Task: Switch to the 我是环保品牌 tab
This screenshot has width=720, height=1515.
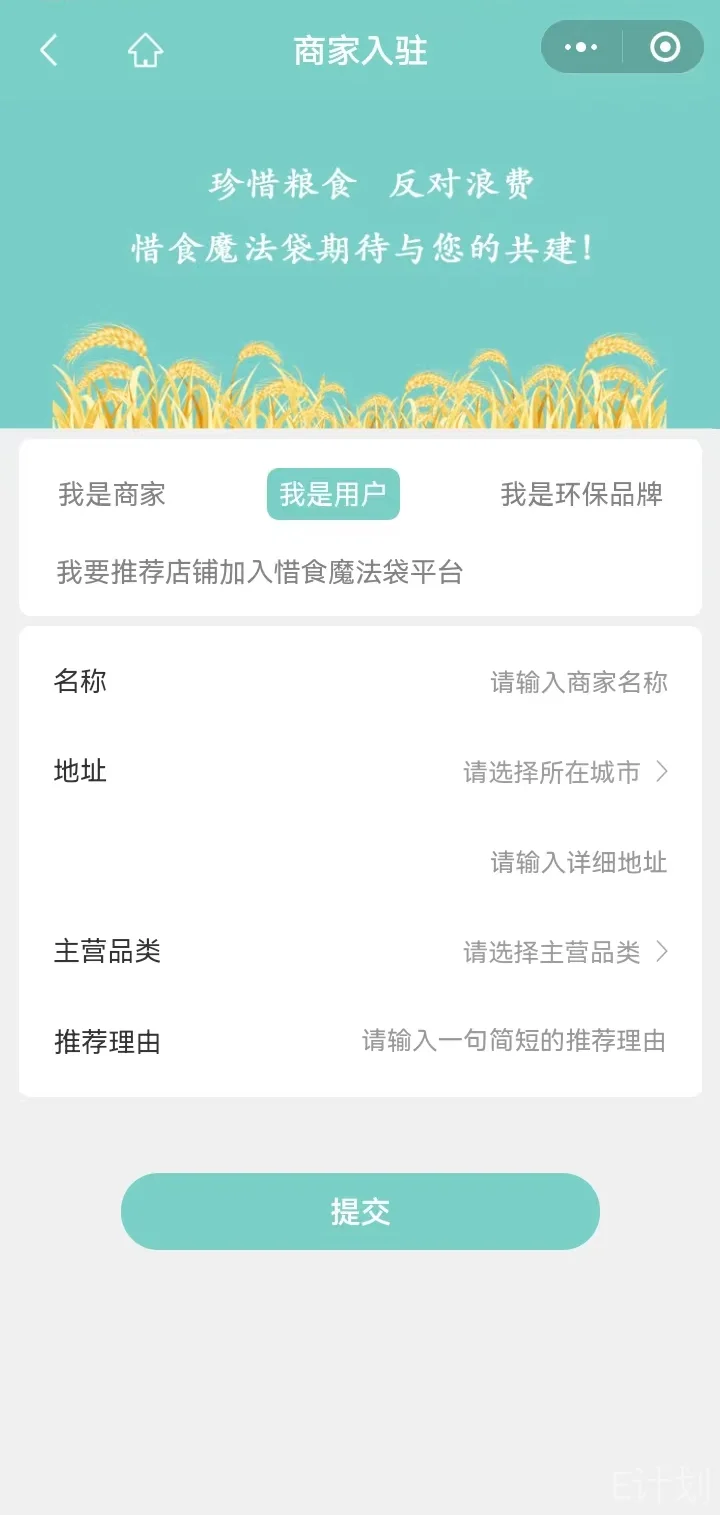Action: (581, 494)
